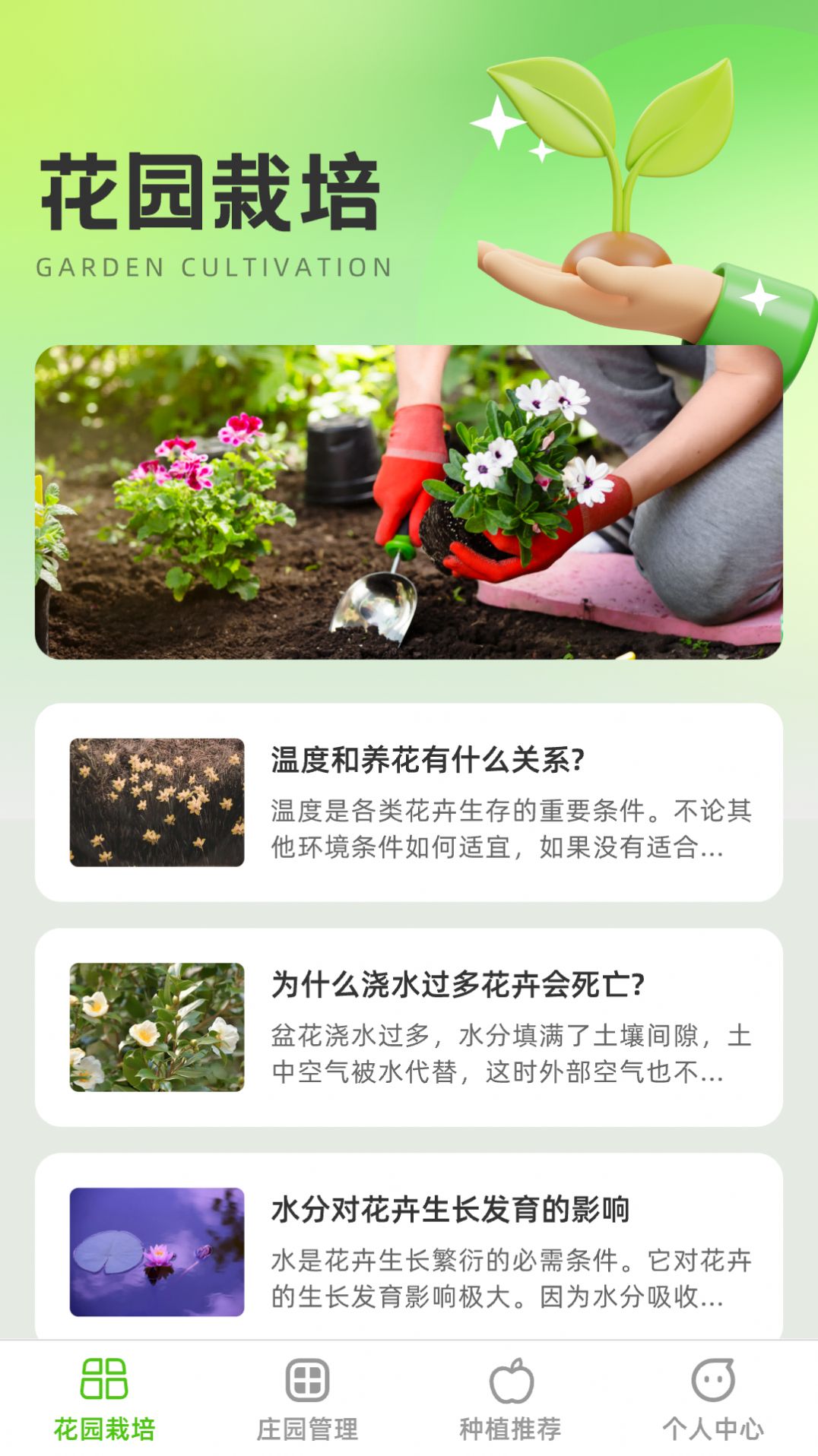Open the gardening banner image

click(x=408, y=502)
